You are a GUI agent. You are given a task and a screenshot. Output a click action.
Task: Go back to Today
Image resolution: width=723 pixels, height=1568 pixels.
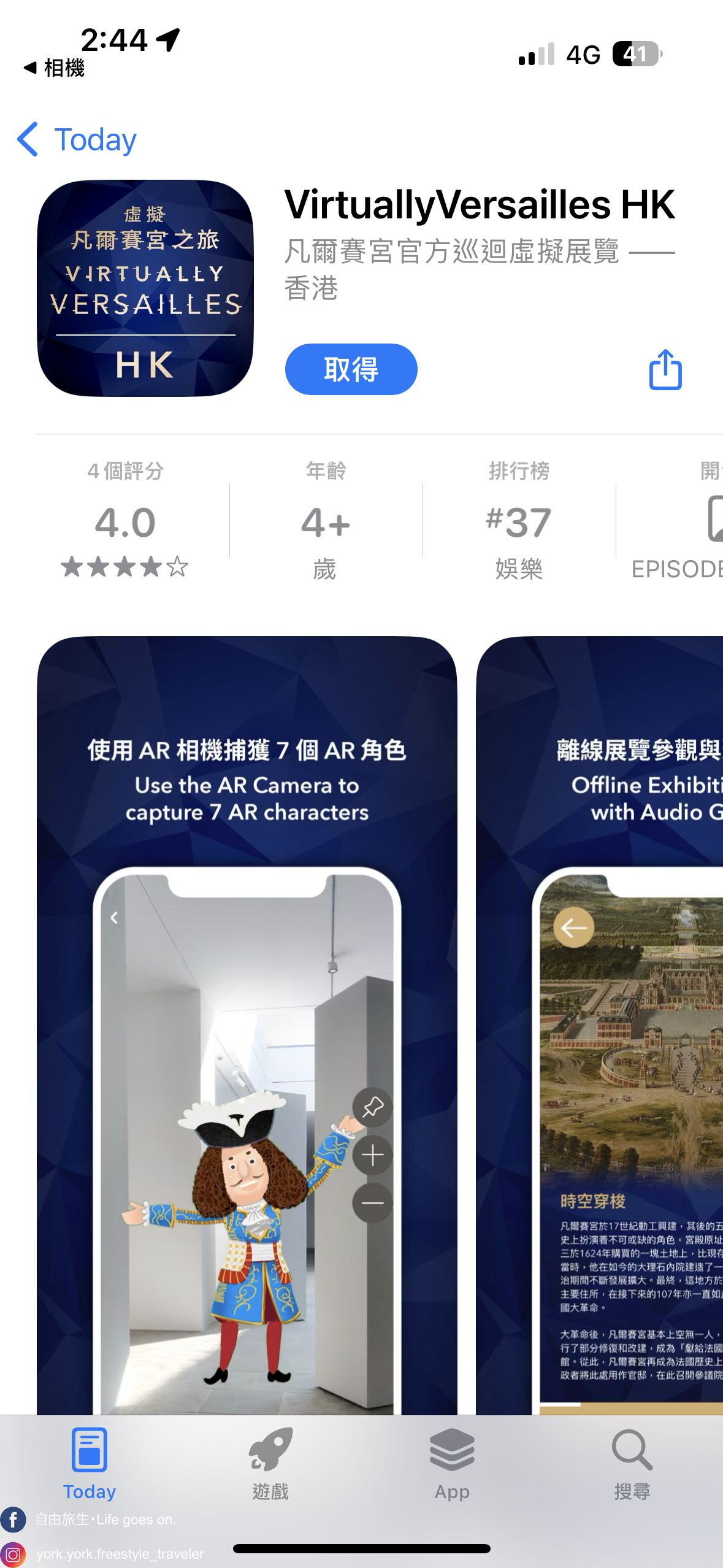point(77,140)
